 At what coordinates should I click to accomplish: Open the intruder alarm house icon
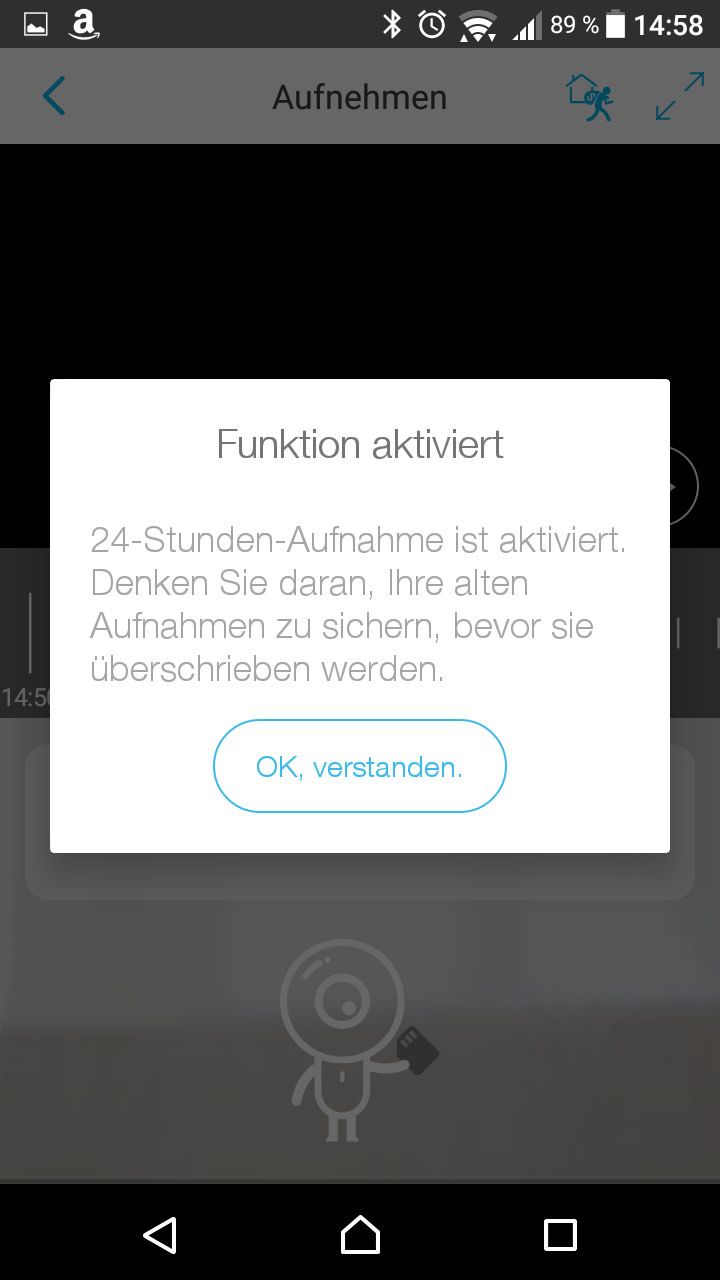click(590, 97)
